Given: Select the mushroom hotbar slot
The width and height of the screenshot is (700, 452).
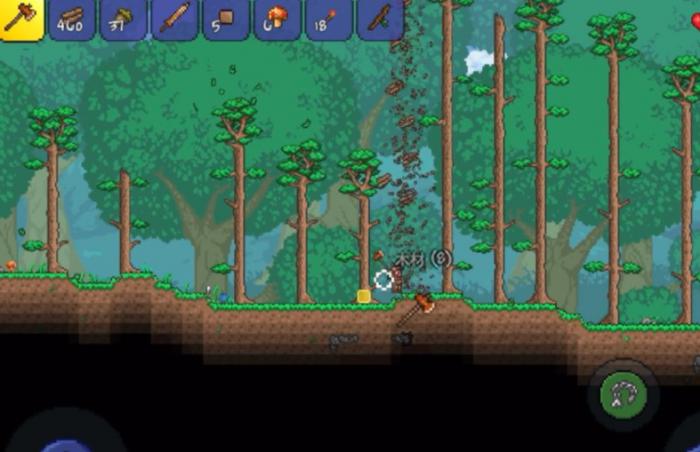Looking at the screenshot, I should [278, 19].
